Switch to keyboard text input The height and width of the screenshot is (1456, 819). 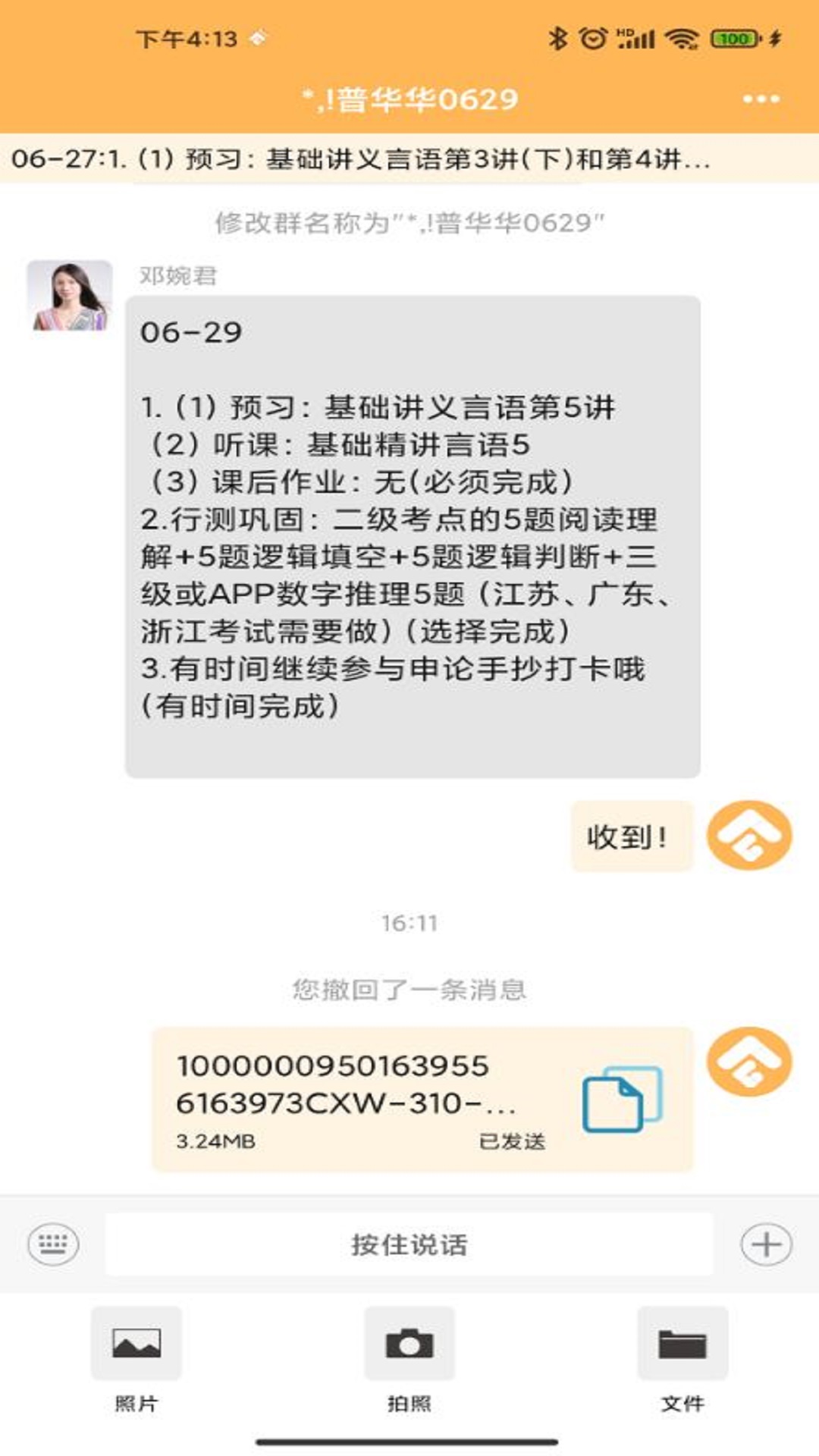53,1244
